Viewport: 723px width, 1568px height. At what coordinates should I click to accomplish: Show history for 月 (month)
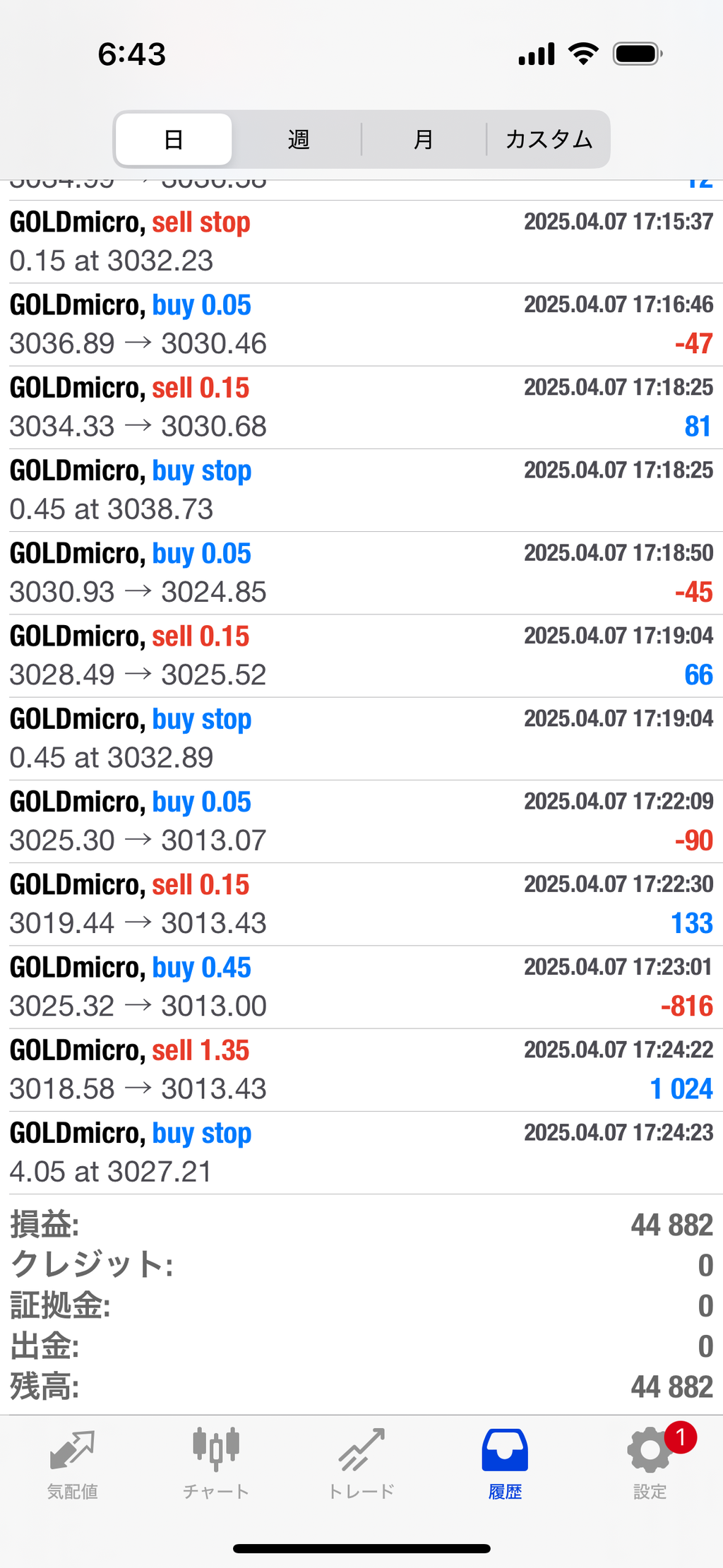pos(423,139)
